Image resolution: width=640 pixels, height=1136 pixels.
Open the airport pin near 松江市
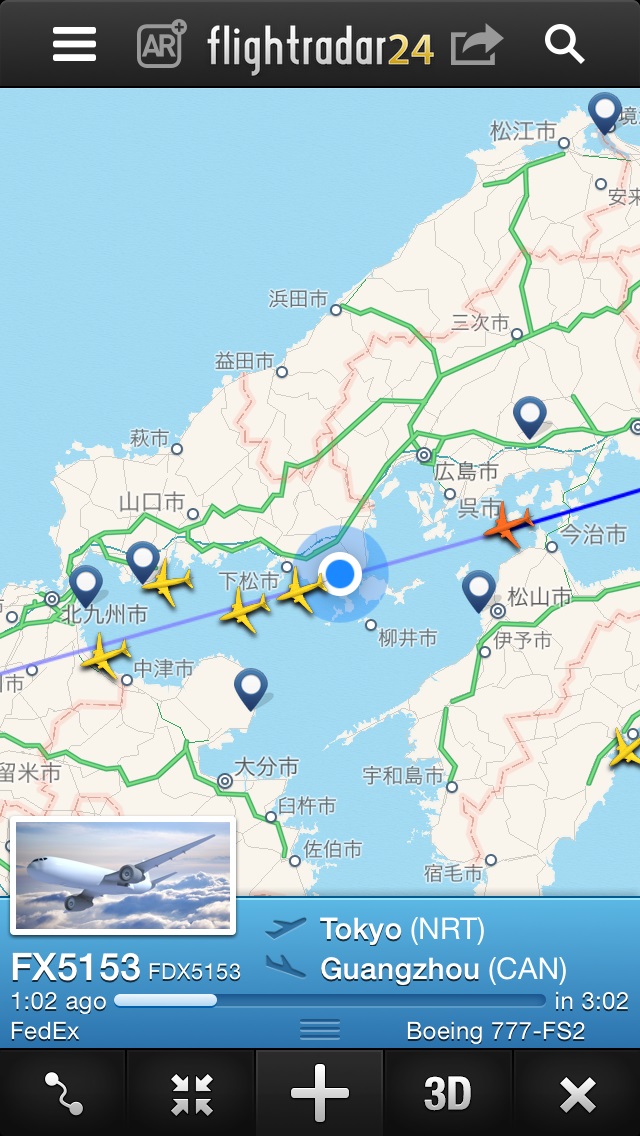point(604,114)
